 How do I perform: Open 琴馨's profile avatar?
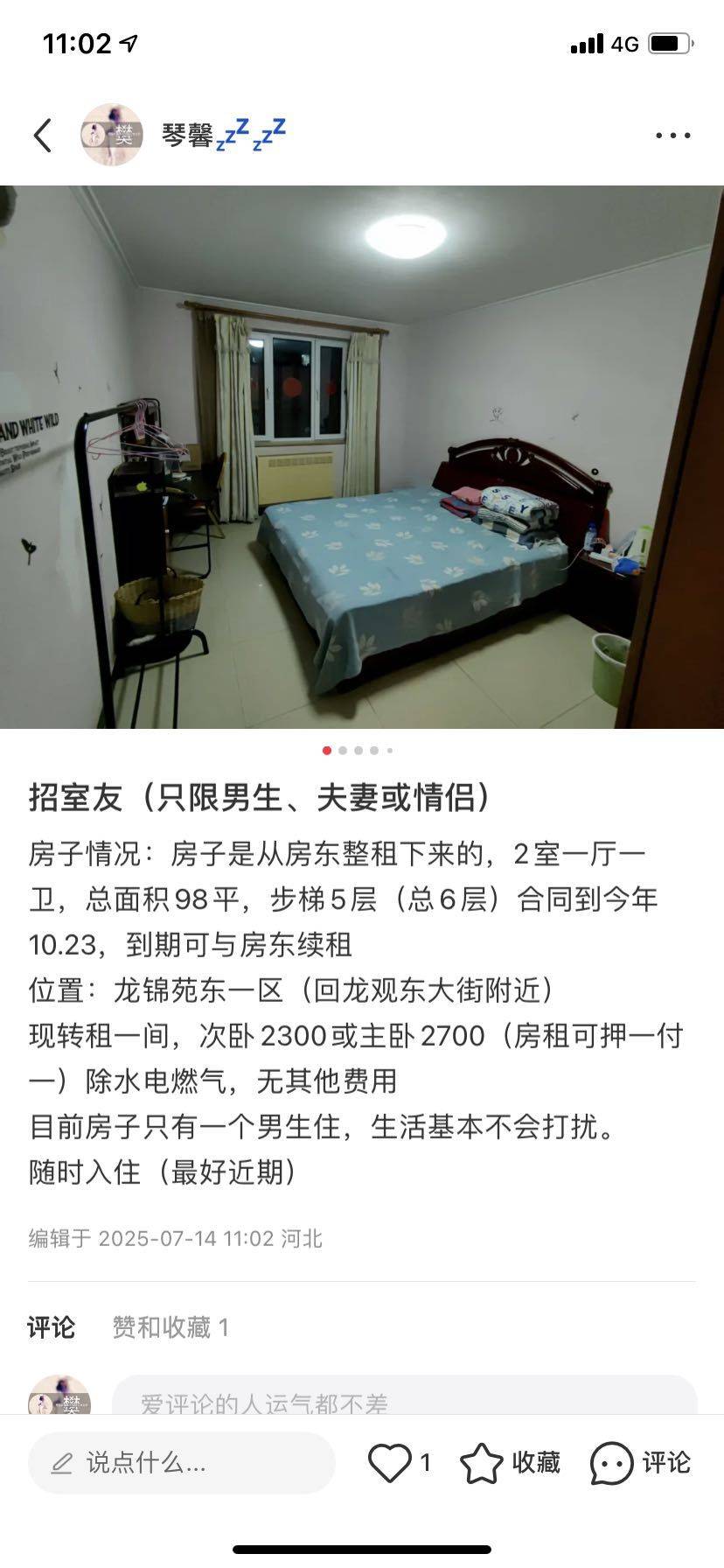(112, 135)
